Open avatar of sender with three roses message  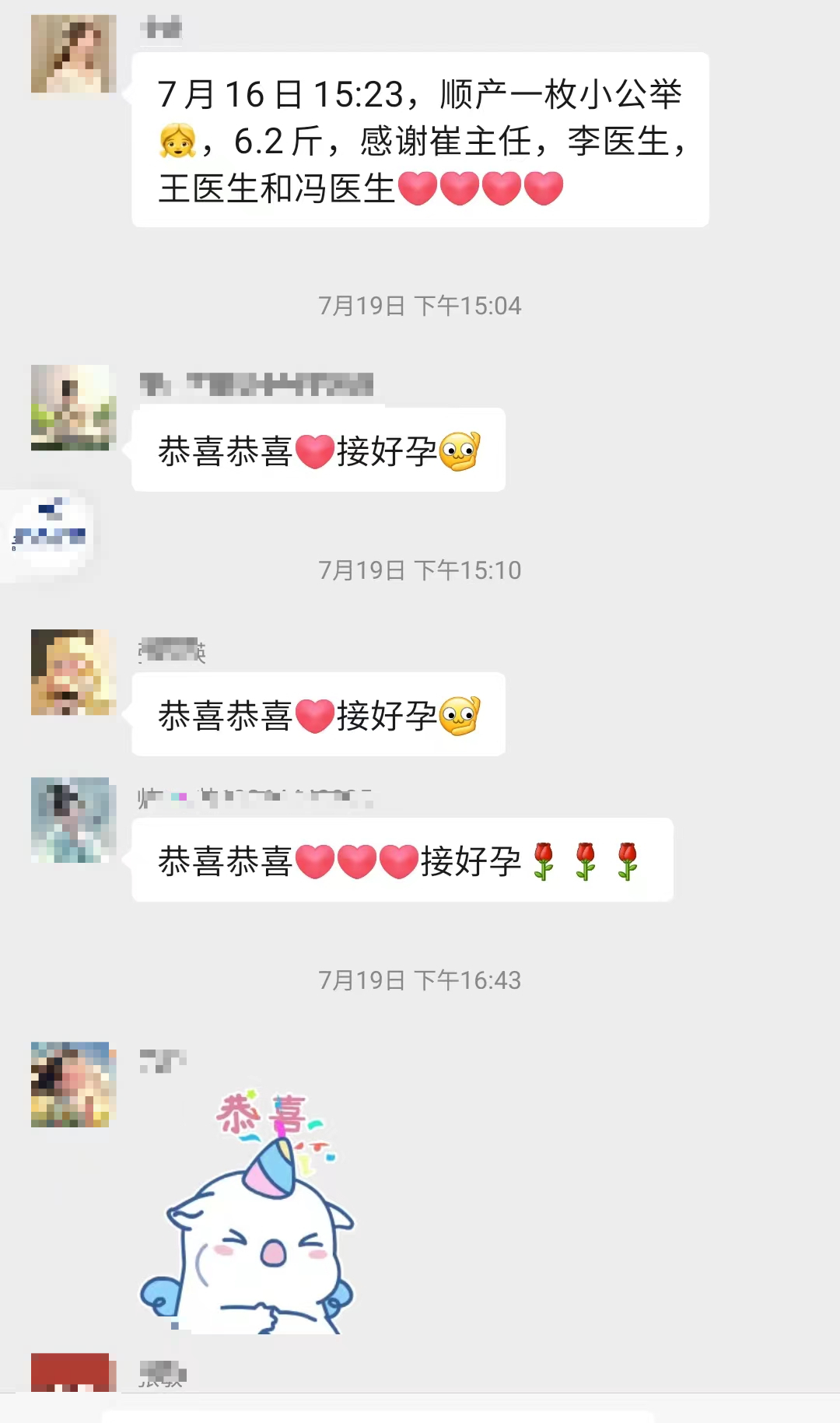73,819
